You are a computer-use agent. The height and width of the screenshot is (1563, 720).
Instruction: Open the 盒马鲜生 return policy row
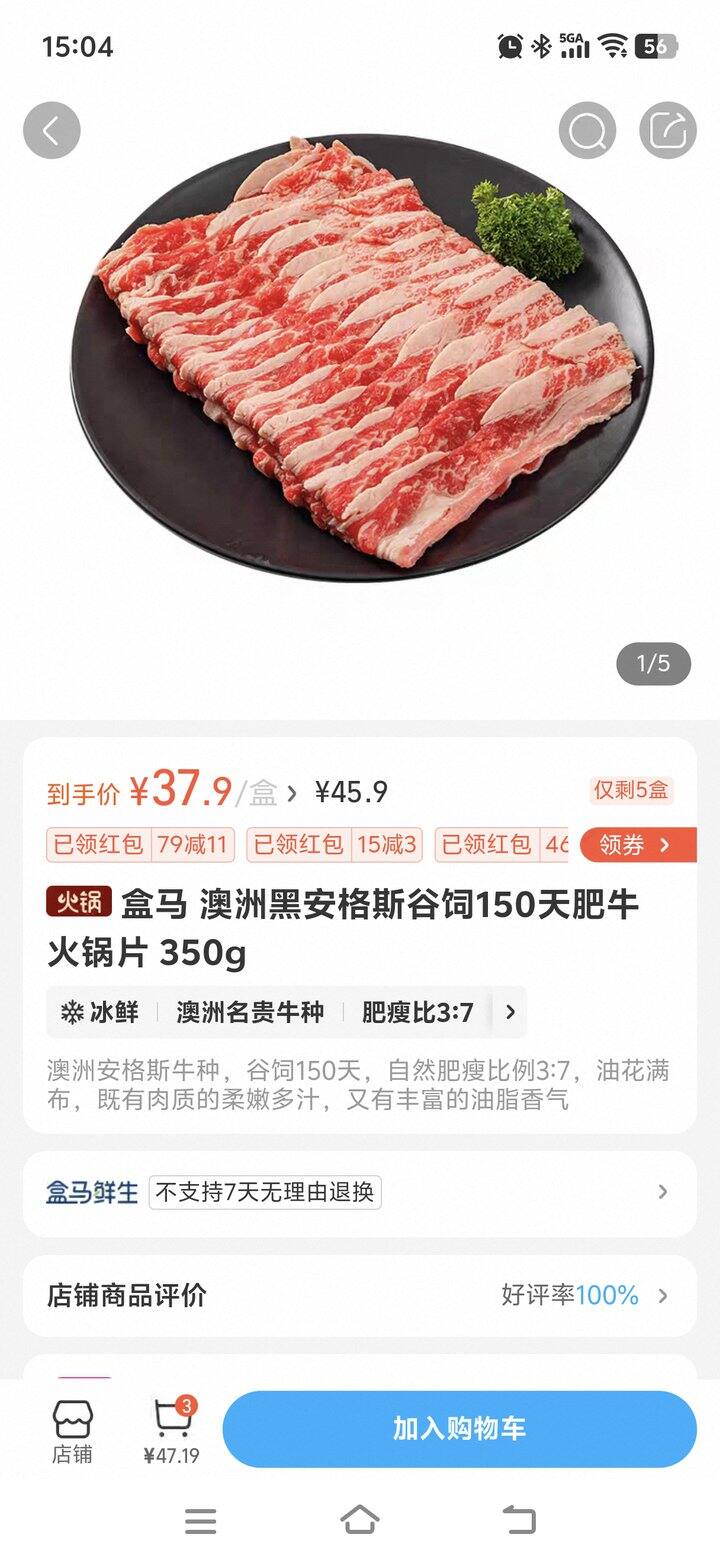pyautogui.click(x=360, y=1192)
